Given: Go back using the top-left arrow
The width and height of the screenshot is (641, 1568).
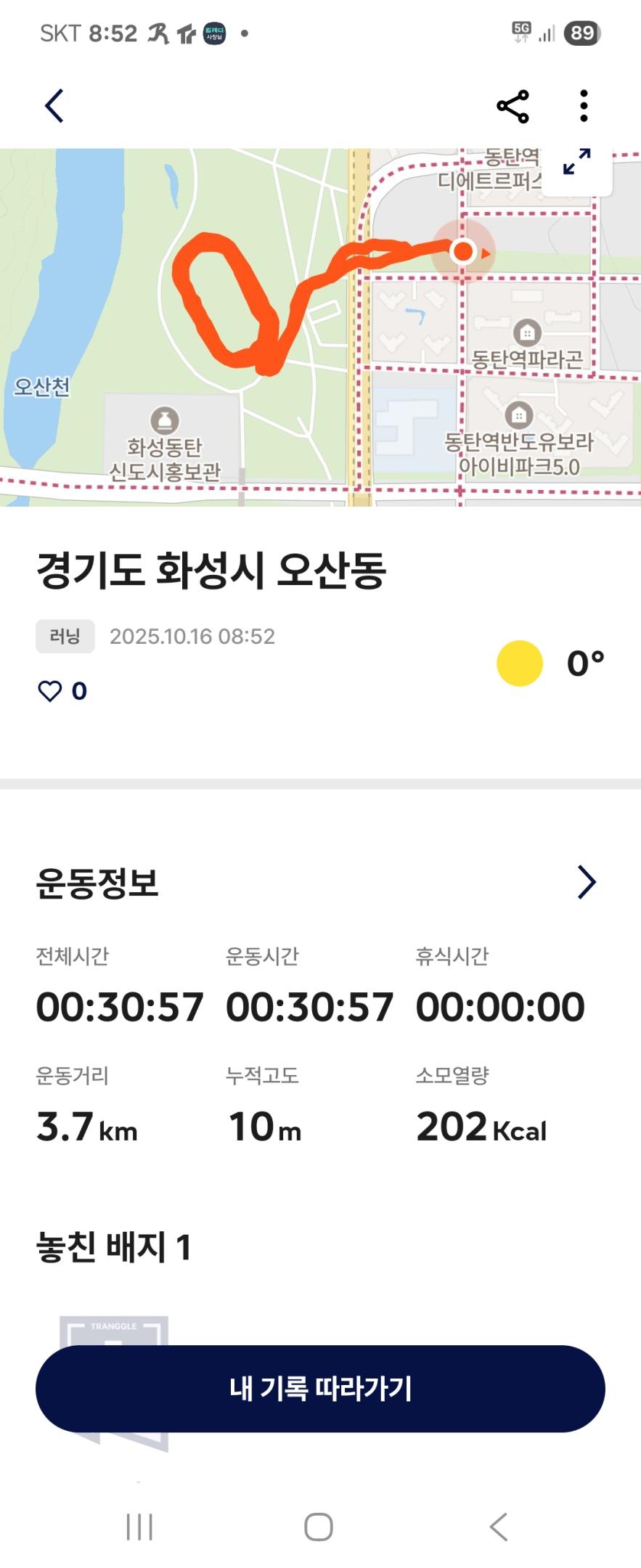Looking at the screenshot, I should [54, 106].
